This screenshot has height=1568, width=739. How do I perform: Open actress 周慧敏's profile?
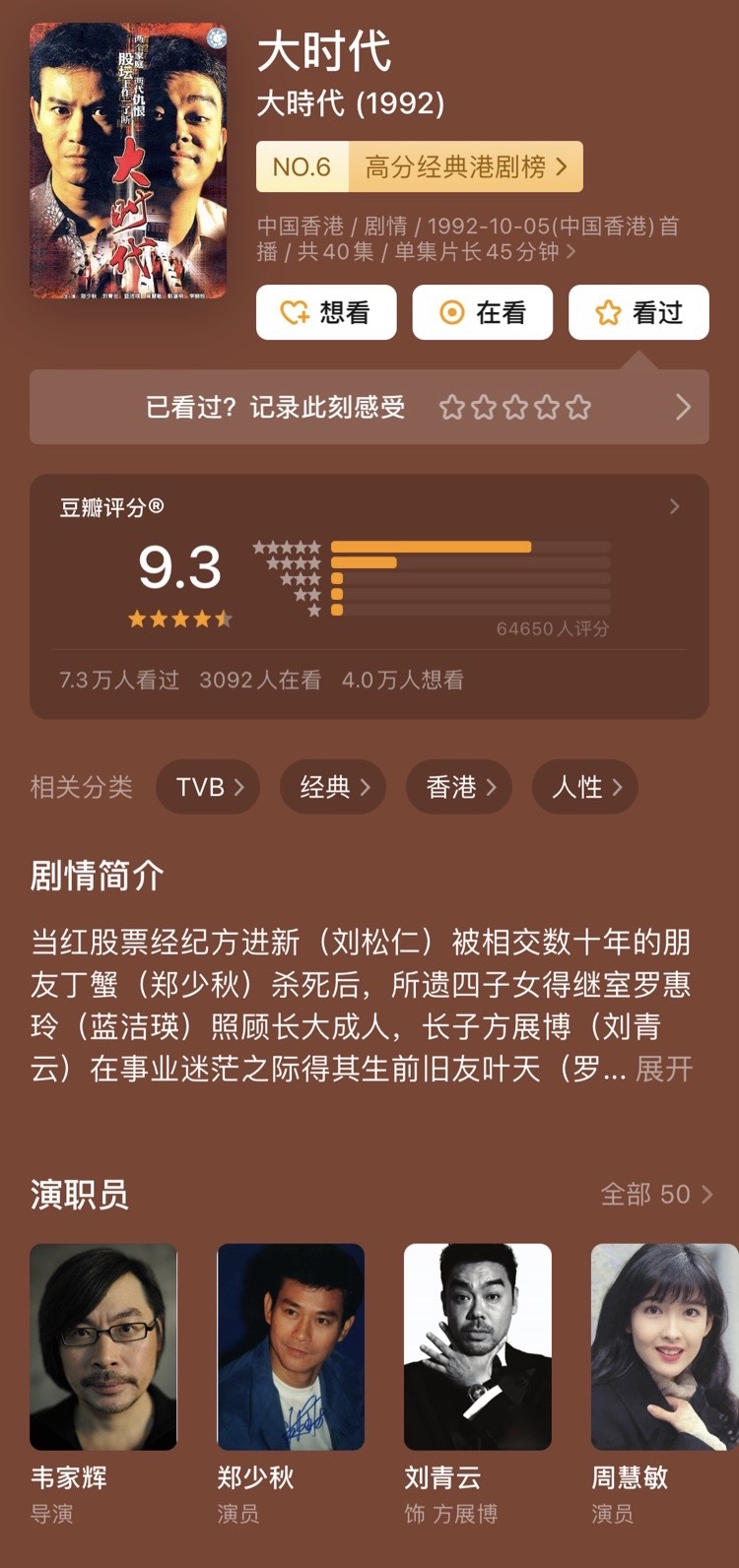click(664, 1384)
